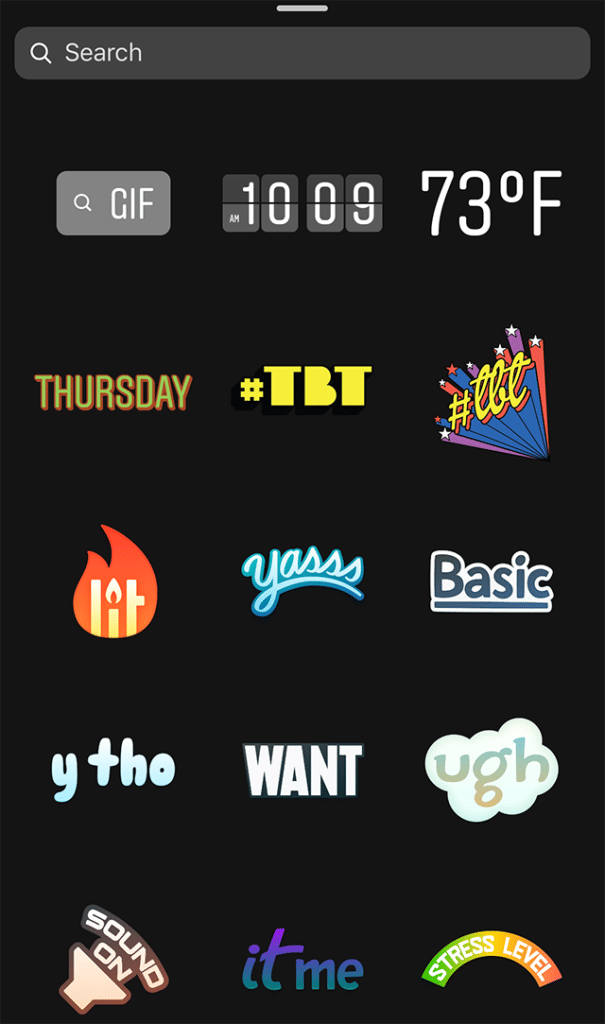Select the Basic sticker
Screen dimensions: 605x1024
click(x=491, y=580)
